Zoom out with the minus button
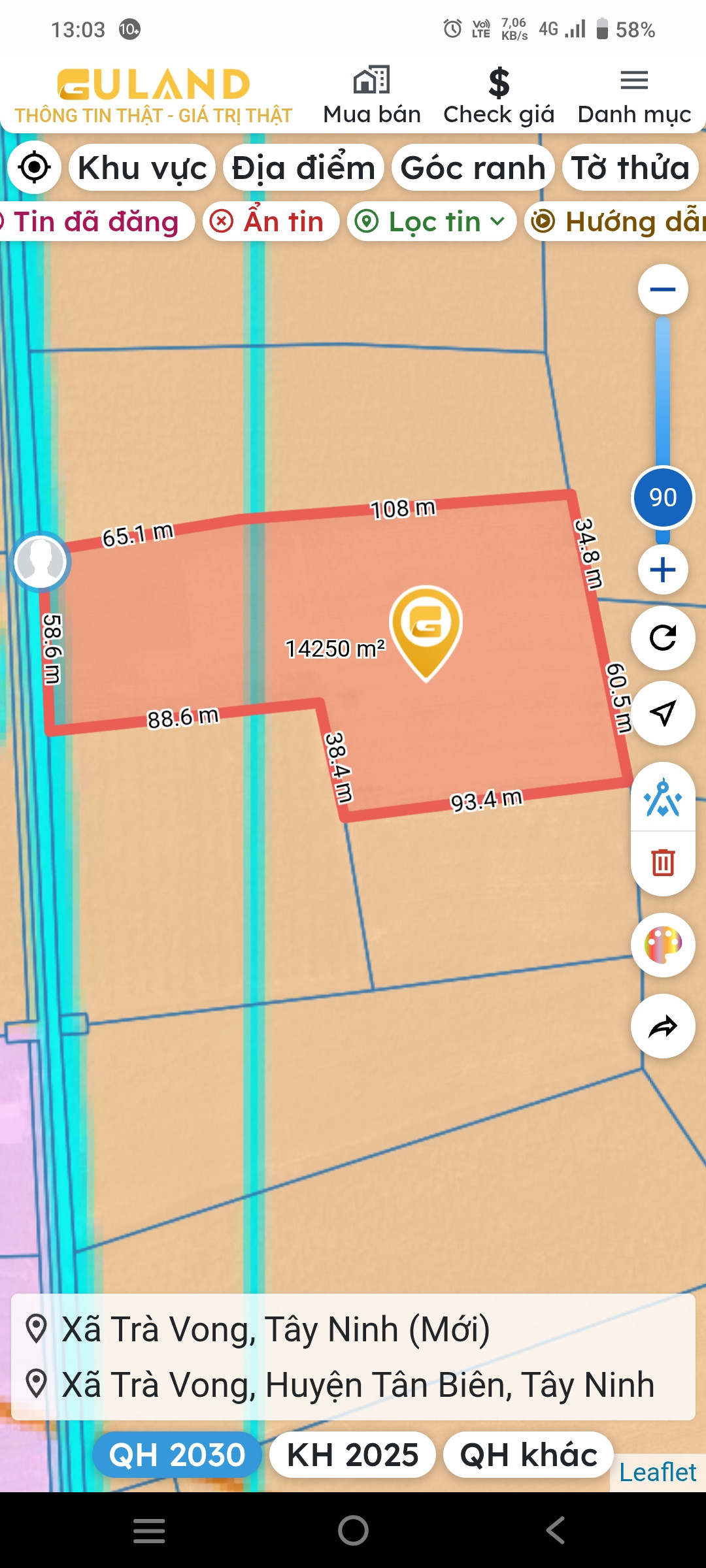The height and width of the screenshot is (1568, 706). (x=663, y=289)
